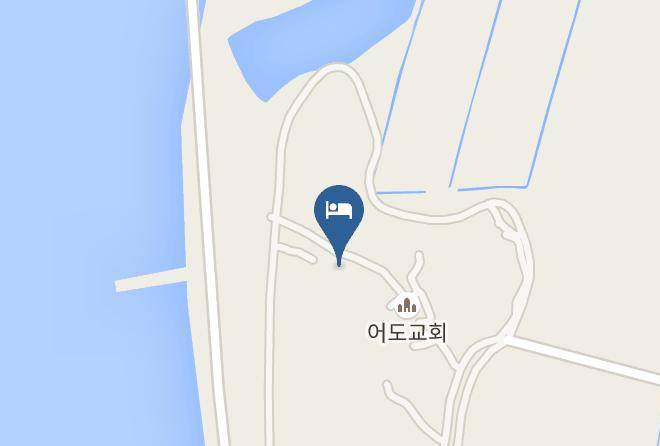Open the 어도교회 church place marker

pyautogui.click(x=407, y=305)
